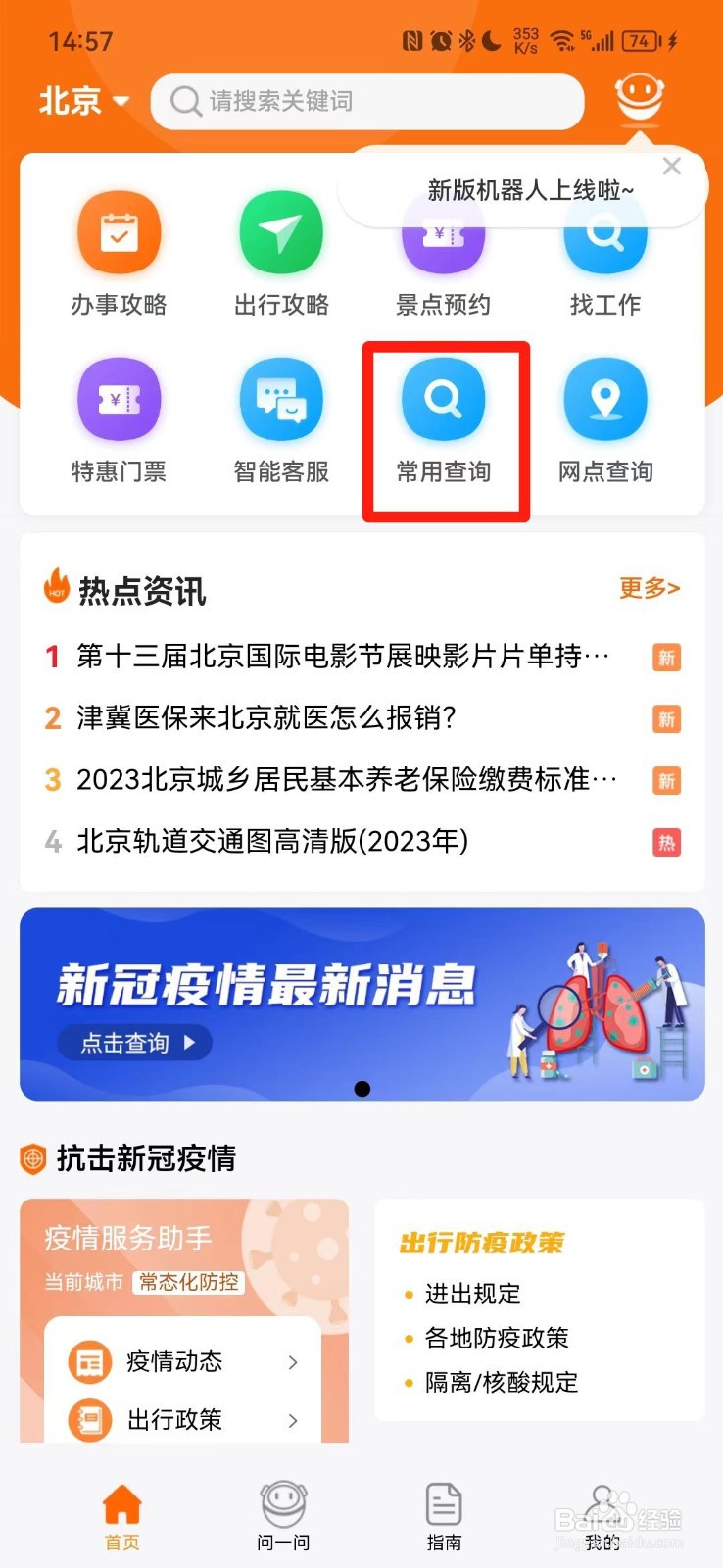
Task: Click the keyword search input field
Action: (x=367, y=99)
